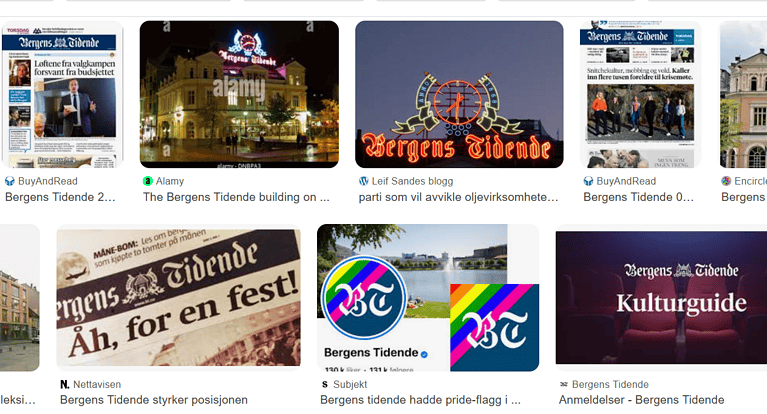
Task: Open the Alamy Bergens Tidende building image
Action: tap(239, 94)
